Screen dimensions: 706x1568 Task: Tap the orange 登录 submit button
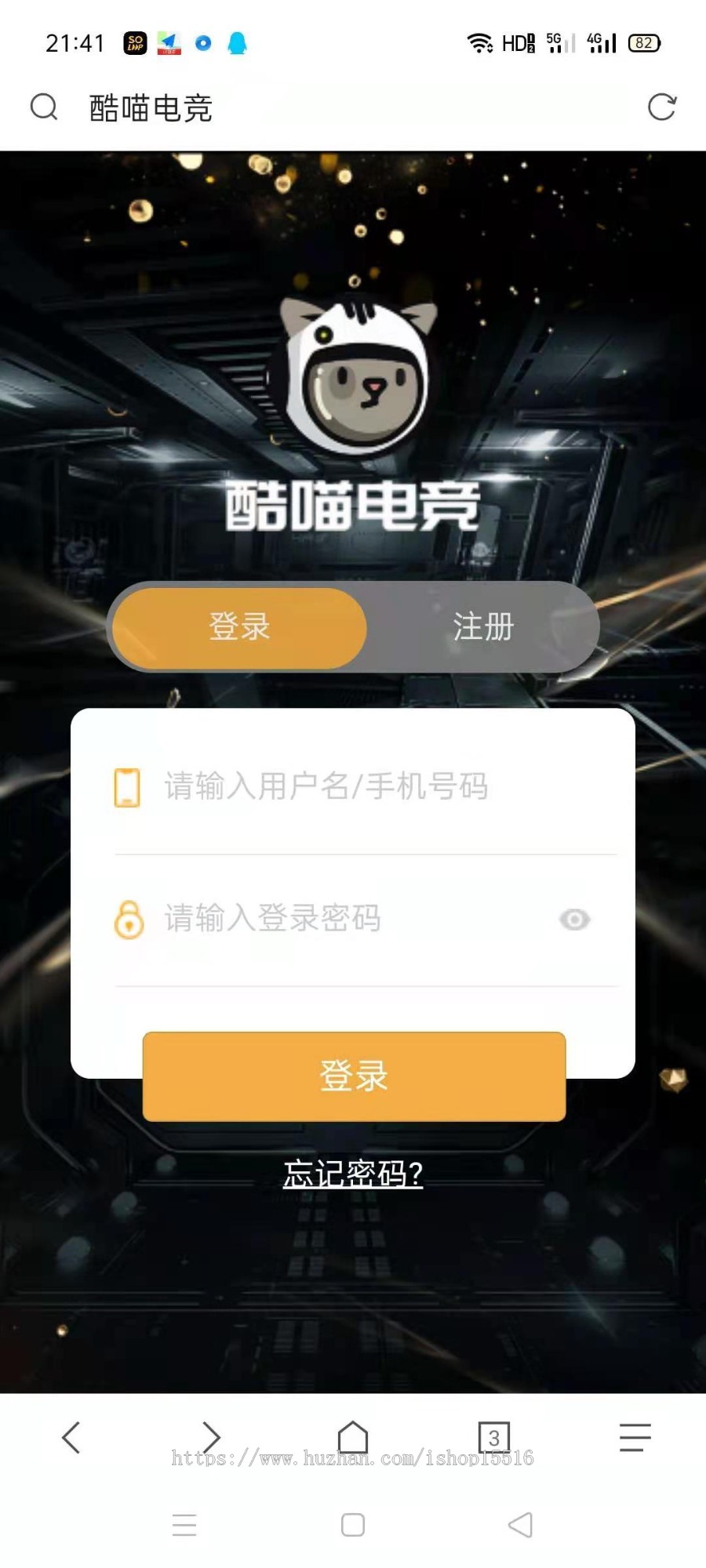coord(354,1076)
